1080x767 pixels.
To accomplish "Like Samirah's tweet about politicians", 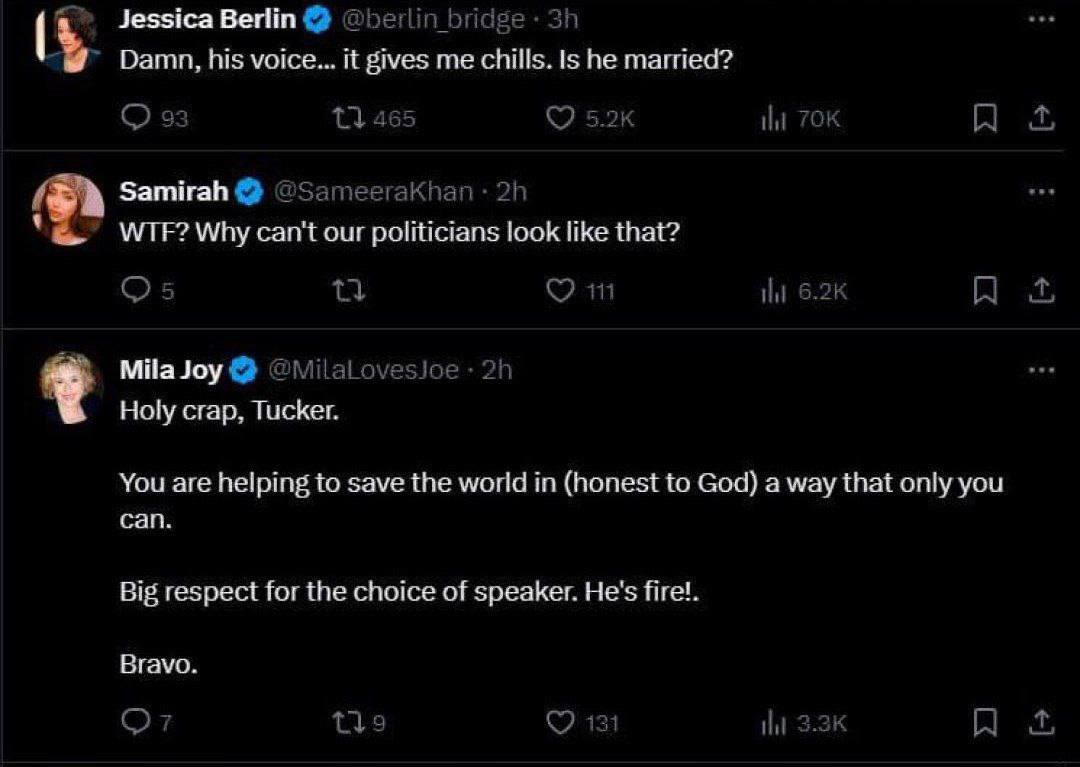I will pos(561,291).
